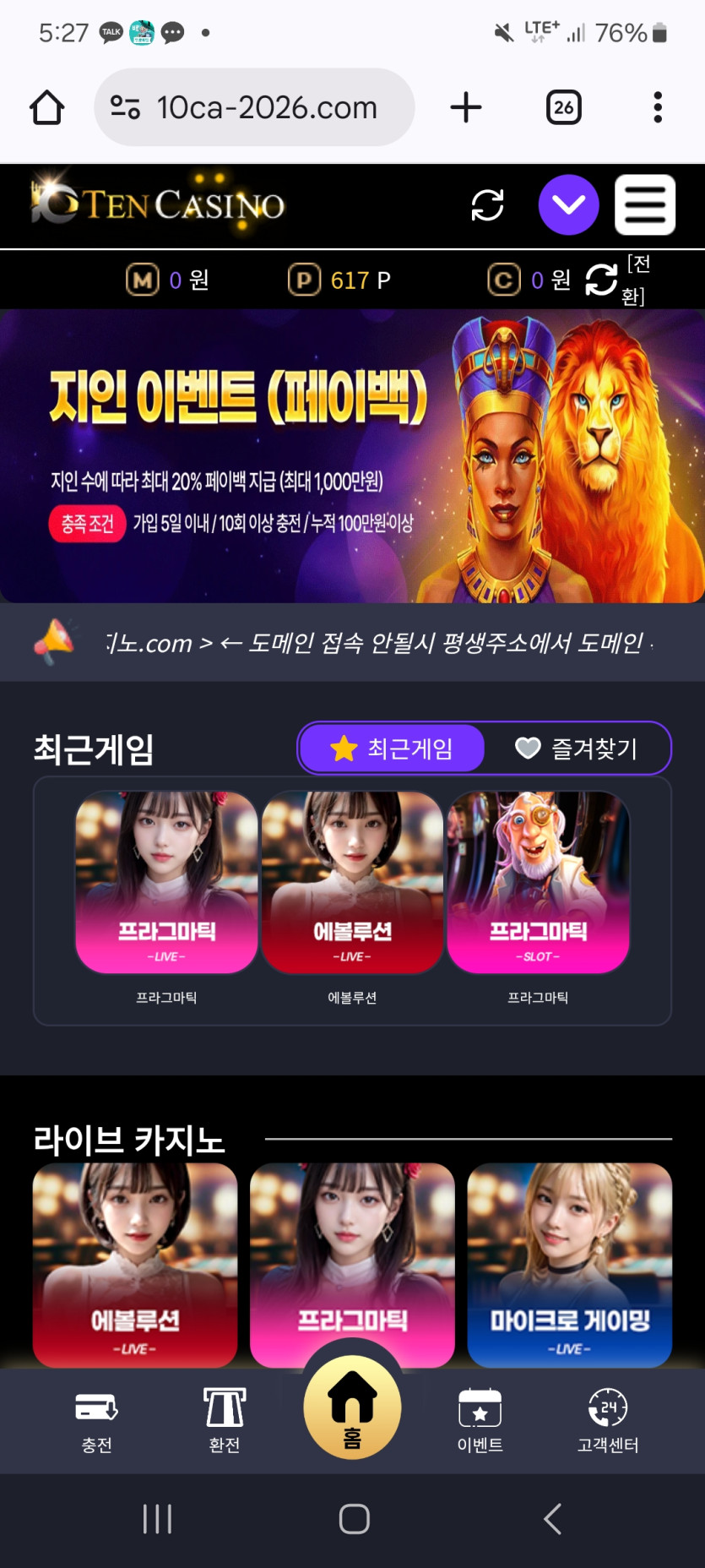
Task: Open the hamburger menu
Action: click(x=644, y=204)
